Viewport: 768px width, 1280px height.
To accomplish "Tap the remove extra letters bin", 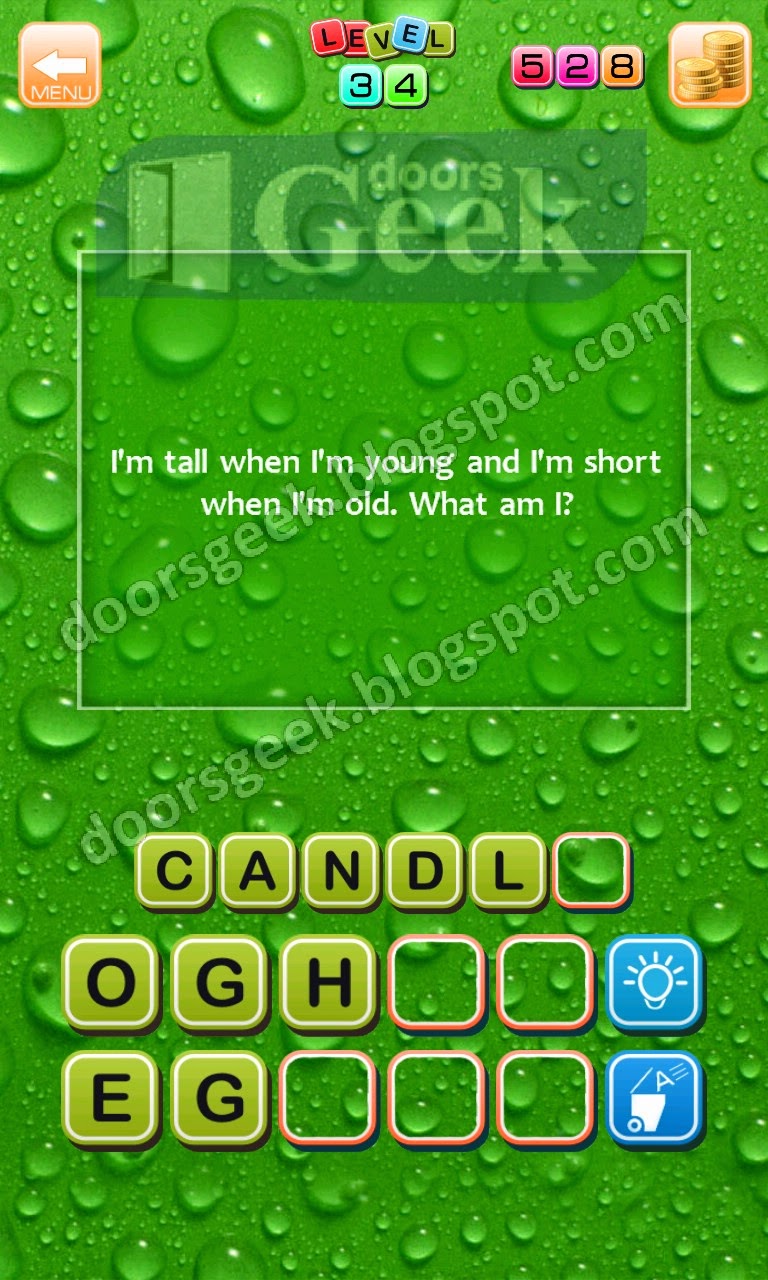I will tap(655, 1098).
